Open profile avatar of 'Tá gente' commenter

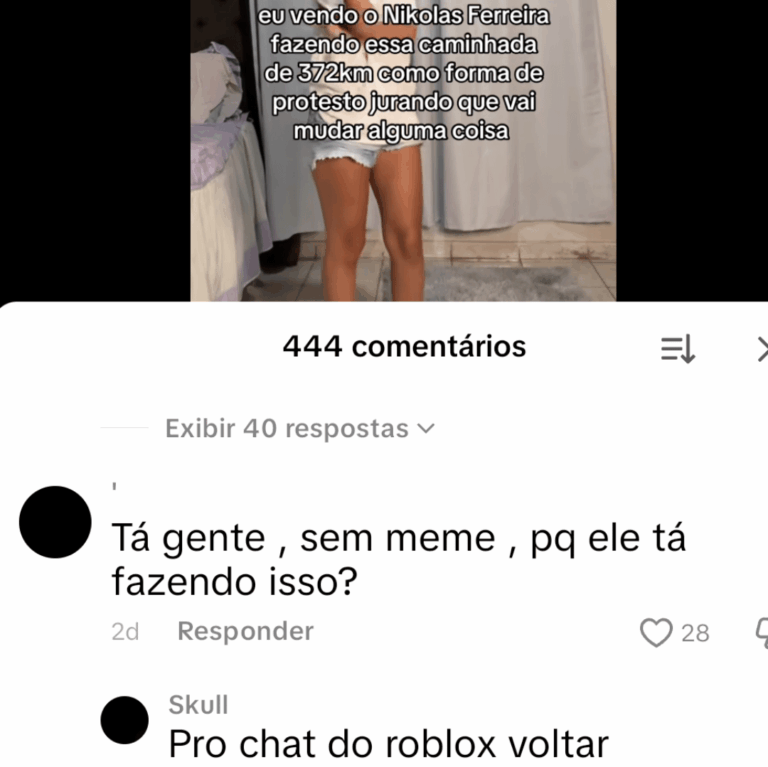point(55,522)
